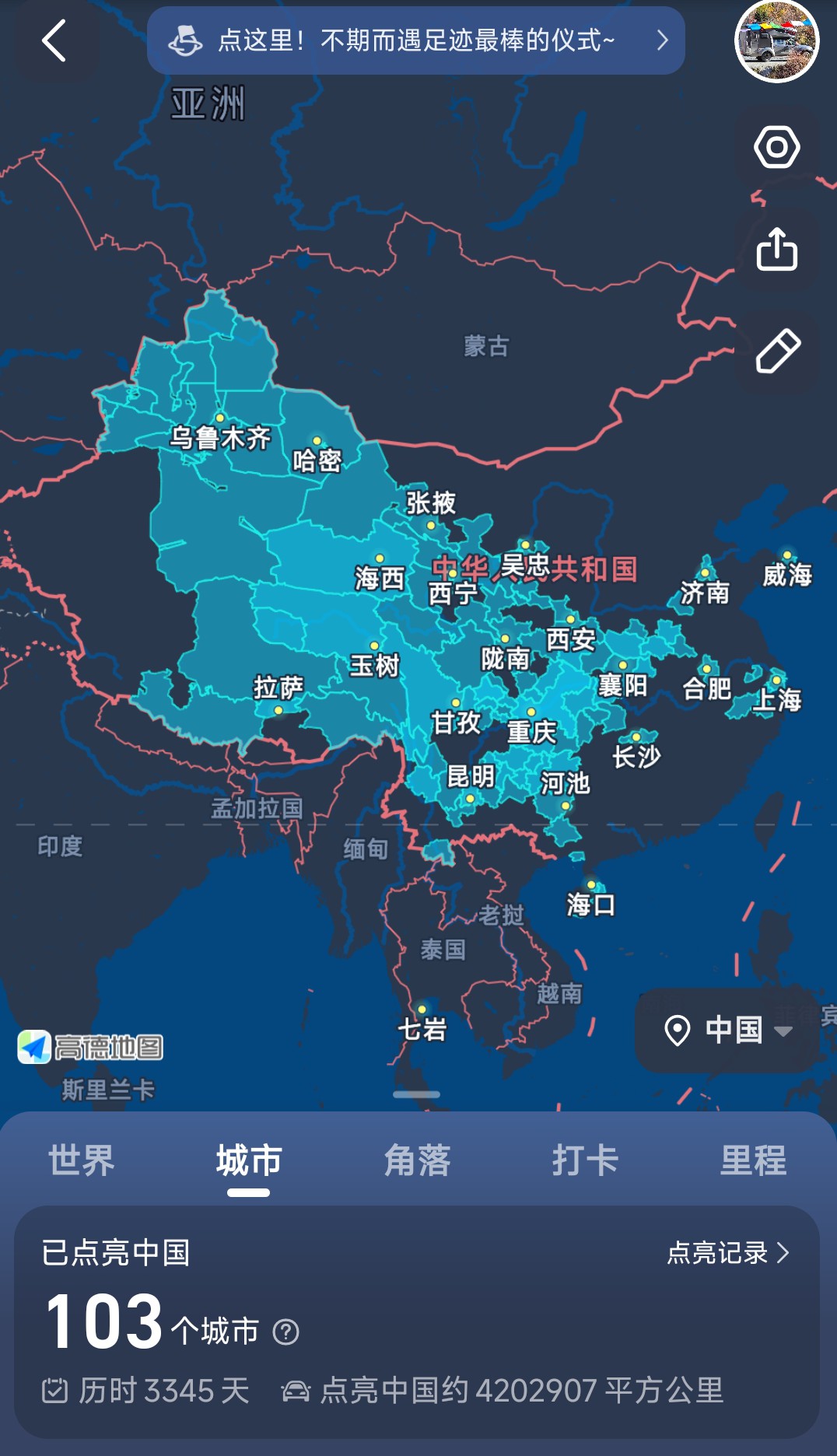
Task: Expand the 中国 region dropdown
Action: 728,1031
